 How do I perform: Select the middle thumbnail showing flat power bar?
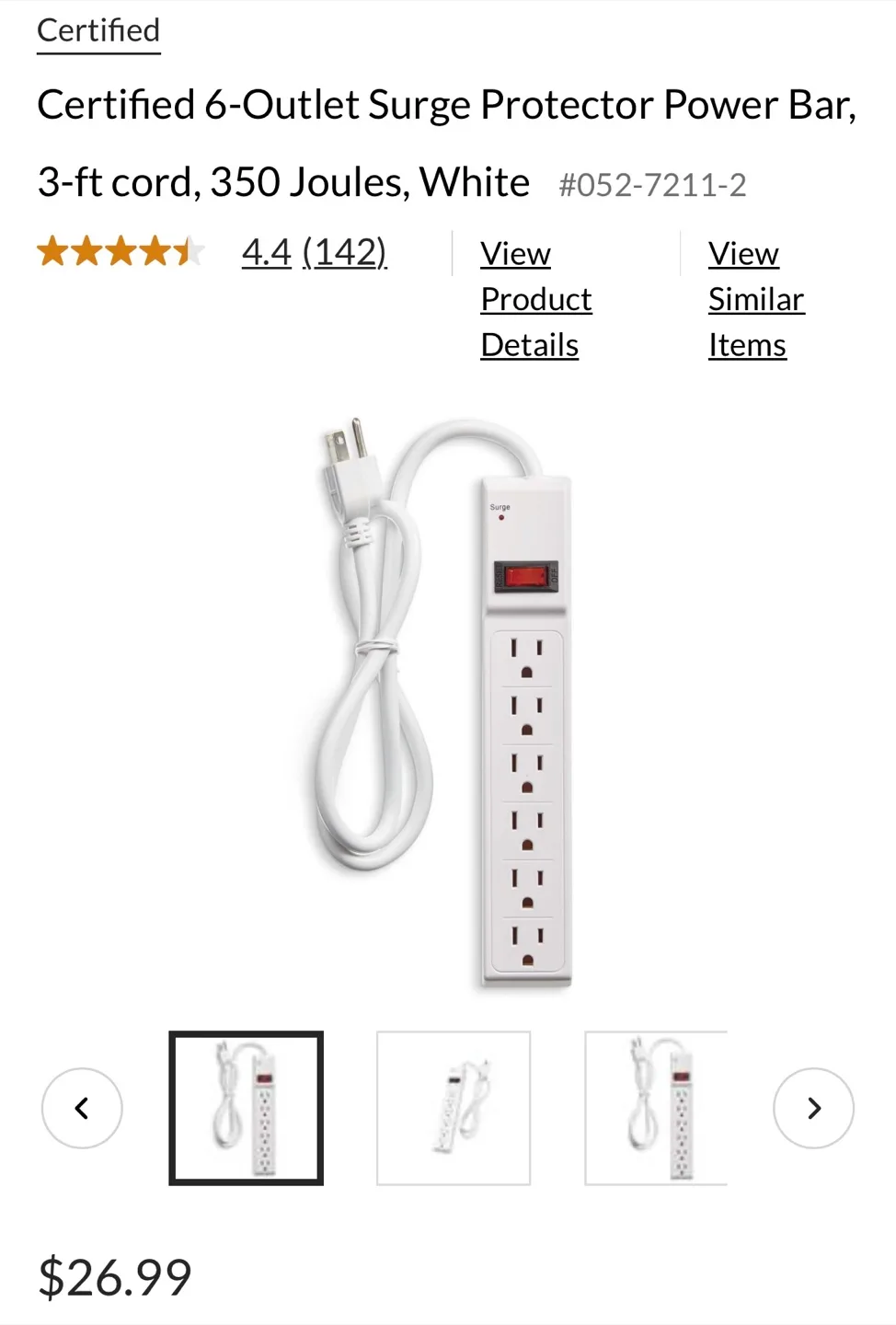click(454, 1108)
